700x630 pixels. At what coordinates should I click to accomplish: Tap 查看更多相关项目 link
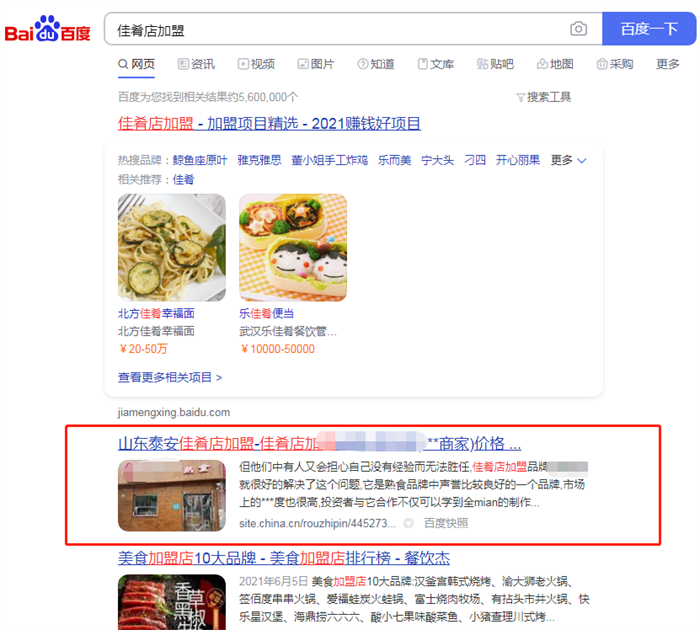(x=169, y=377)
